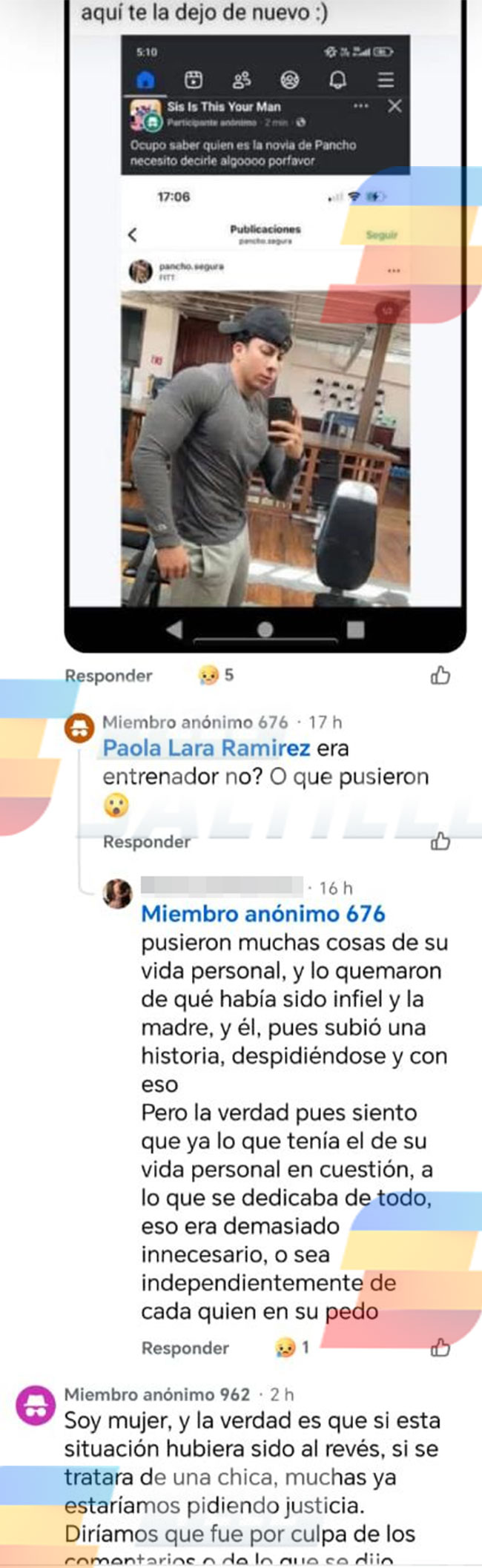Open the profile photo of the 16 h commenter

pos(118,893)
